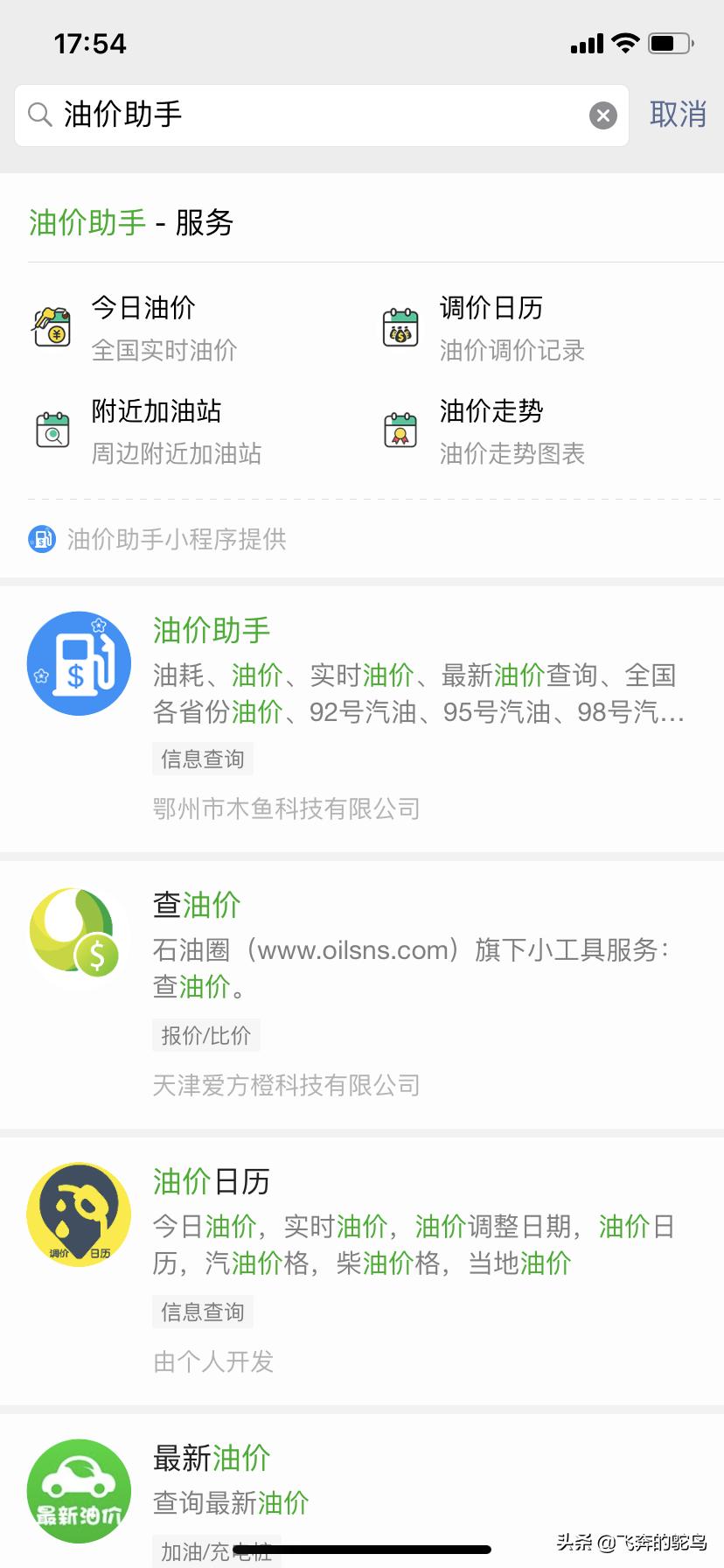Tap 取消 to cancel the search
The width and height of the screenshot is (724, 1568).
pos(677,115)
